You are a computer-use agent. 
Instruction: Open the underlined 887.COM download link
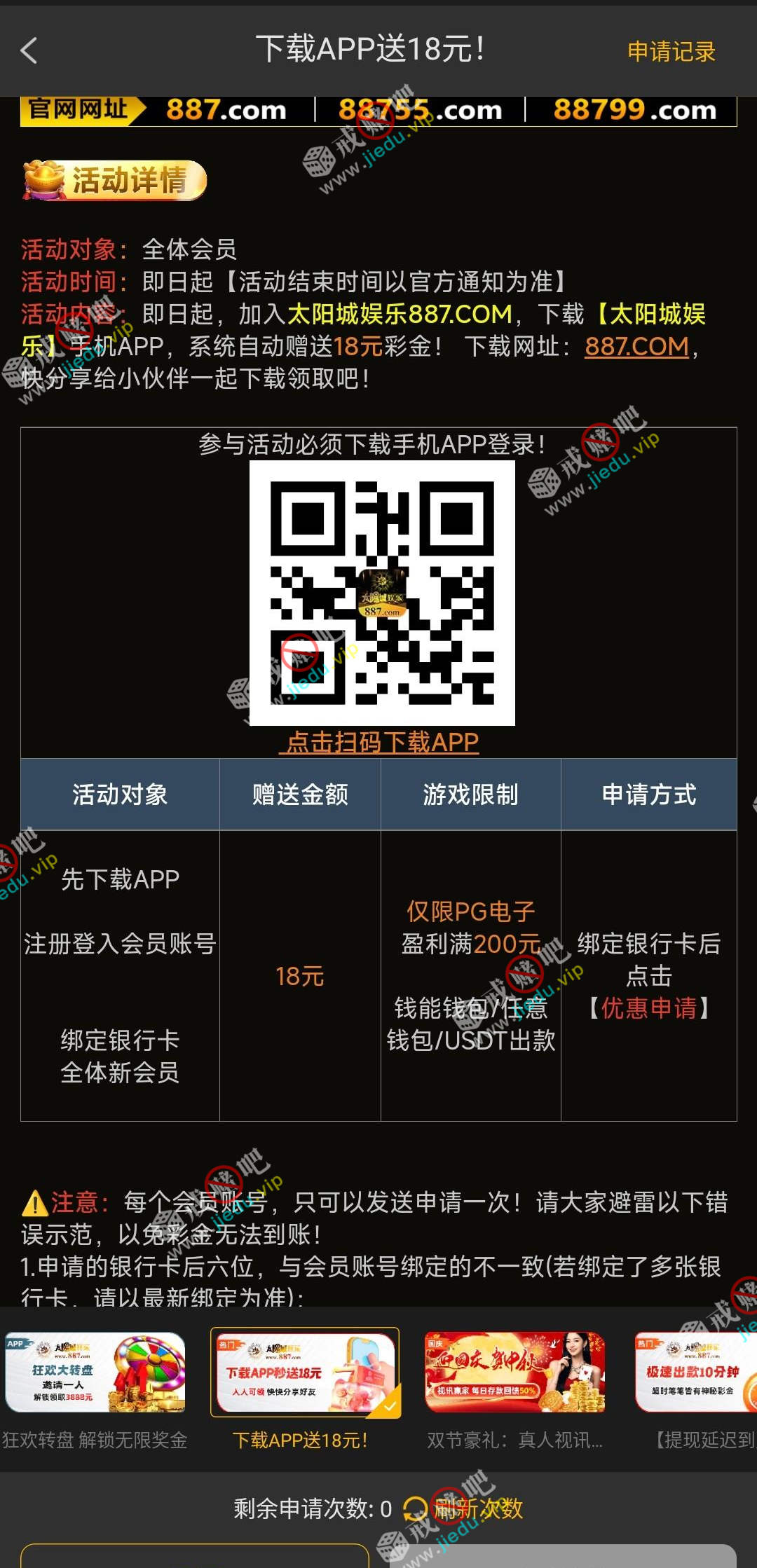point(636,346)
